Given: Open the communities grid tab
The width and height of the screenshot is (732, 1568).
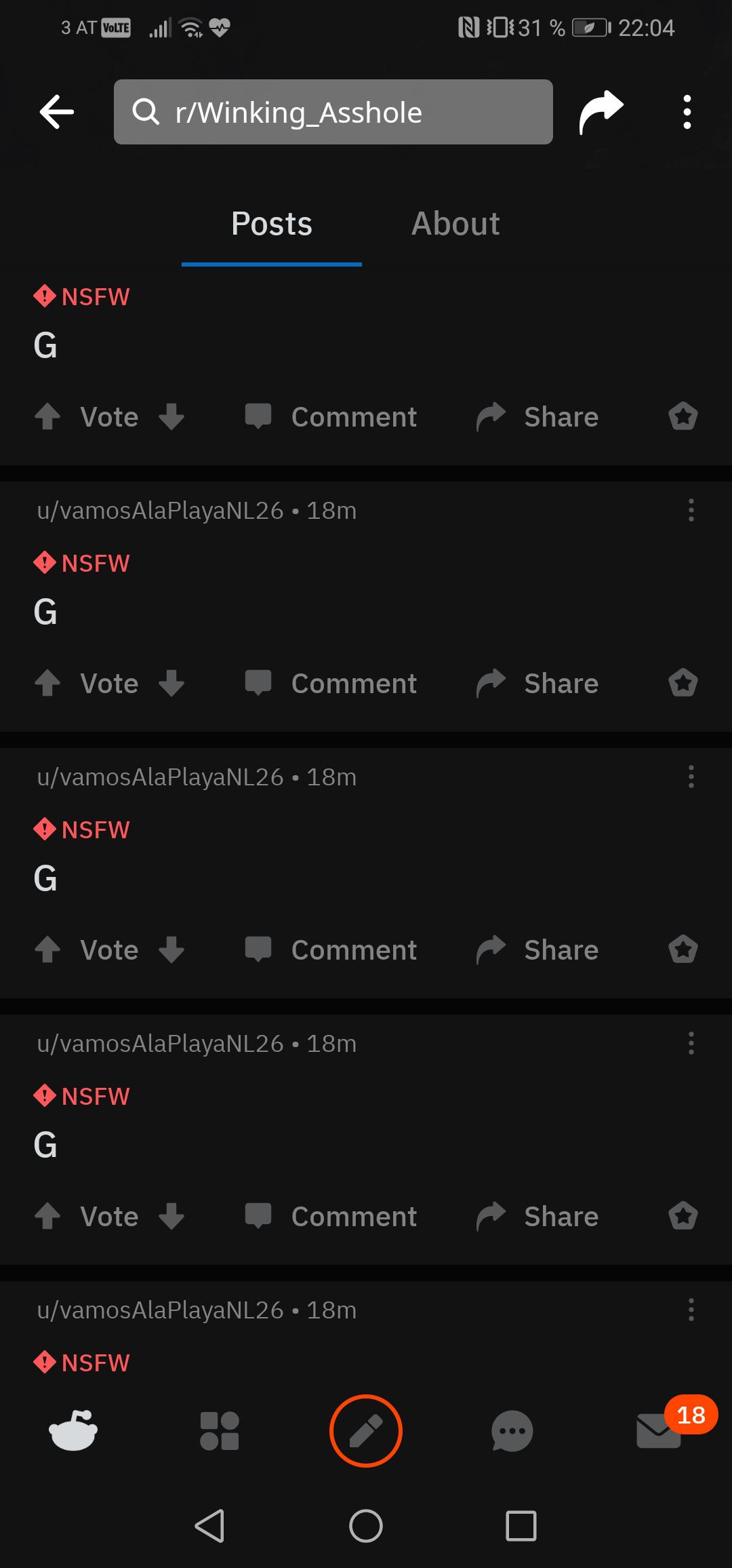Looking at the screenshot, I should pos(220,1431).
